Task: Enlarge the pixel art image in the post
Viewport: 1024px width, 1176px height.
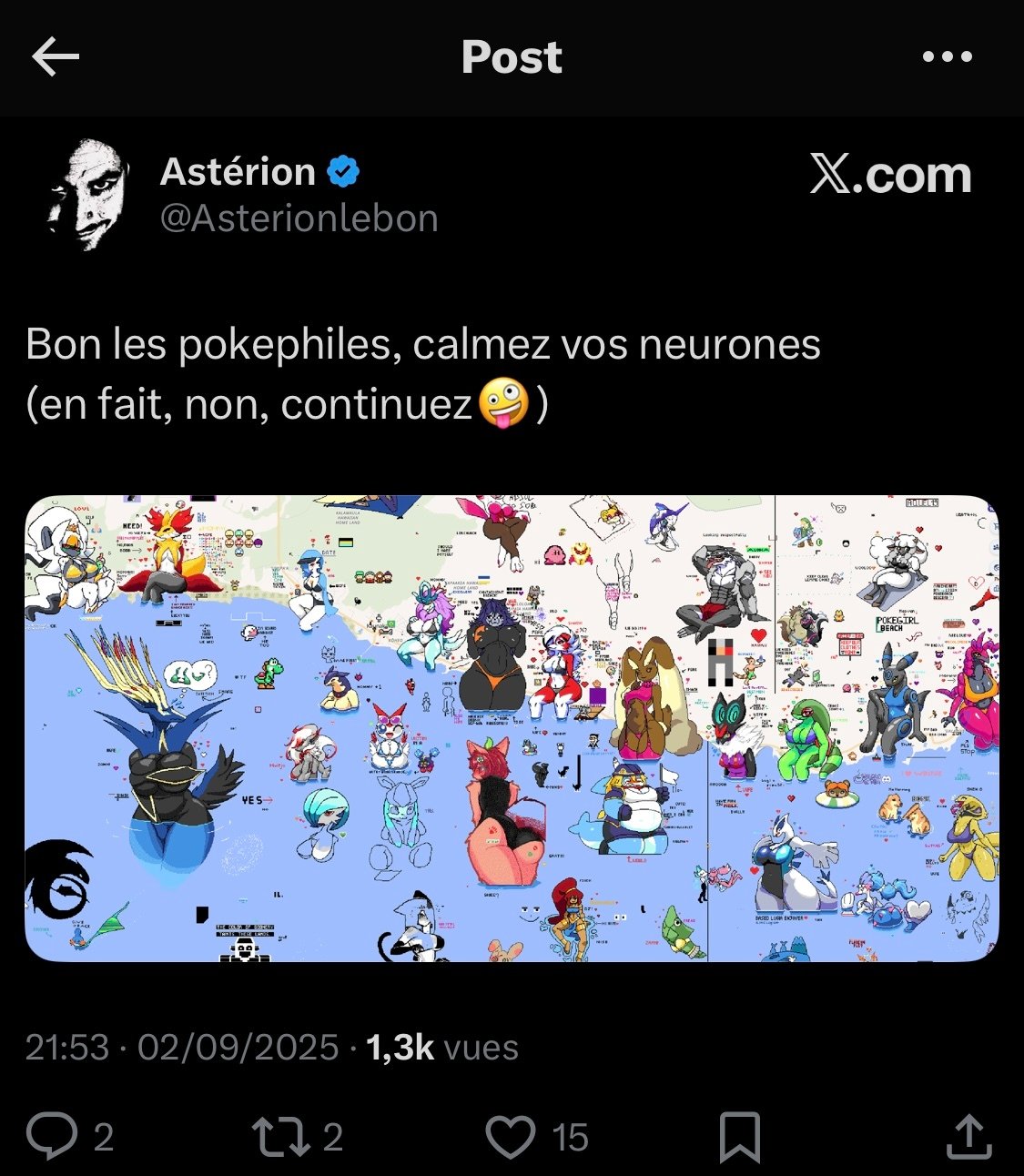Action: pos(512,728)
